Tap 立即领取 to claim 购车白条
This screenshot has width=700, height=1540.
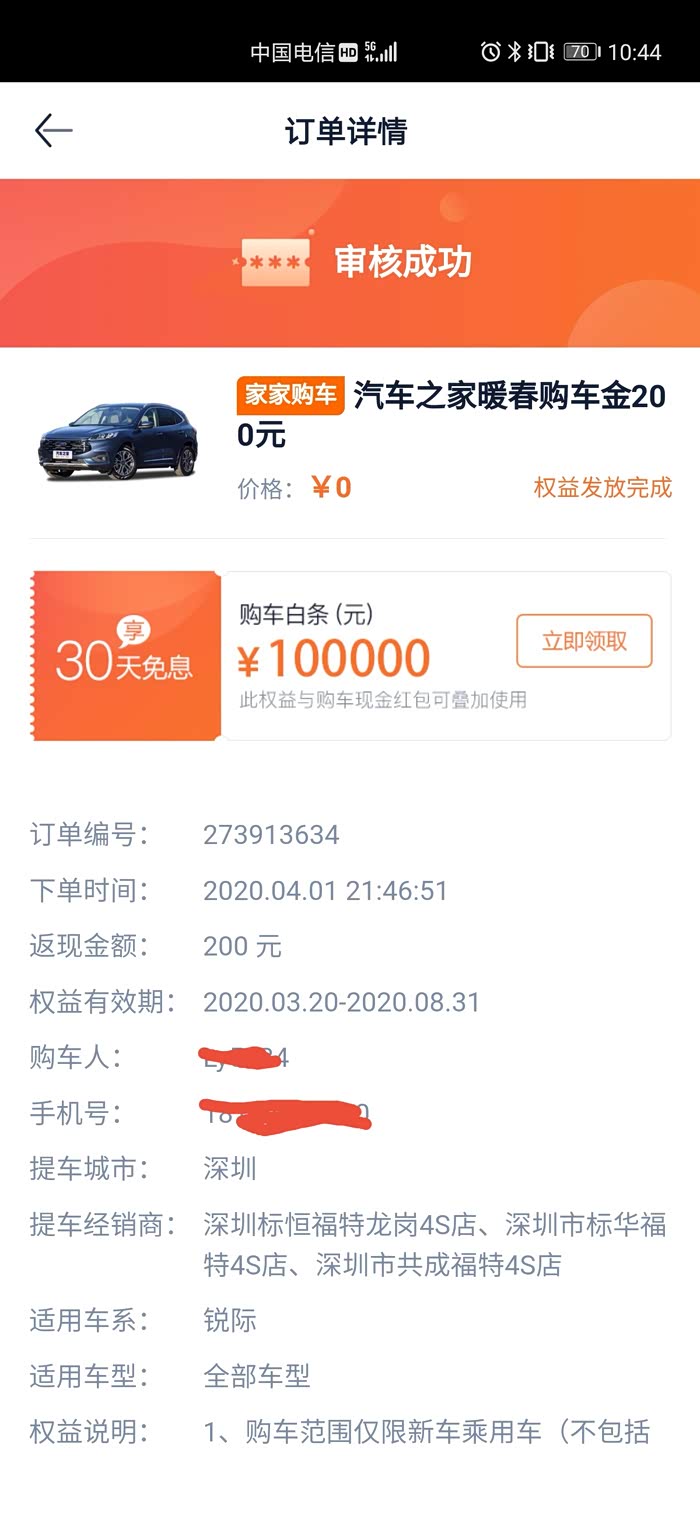click(584, 641)
